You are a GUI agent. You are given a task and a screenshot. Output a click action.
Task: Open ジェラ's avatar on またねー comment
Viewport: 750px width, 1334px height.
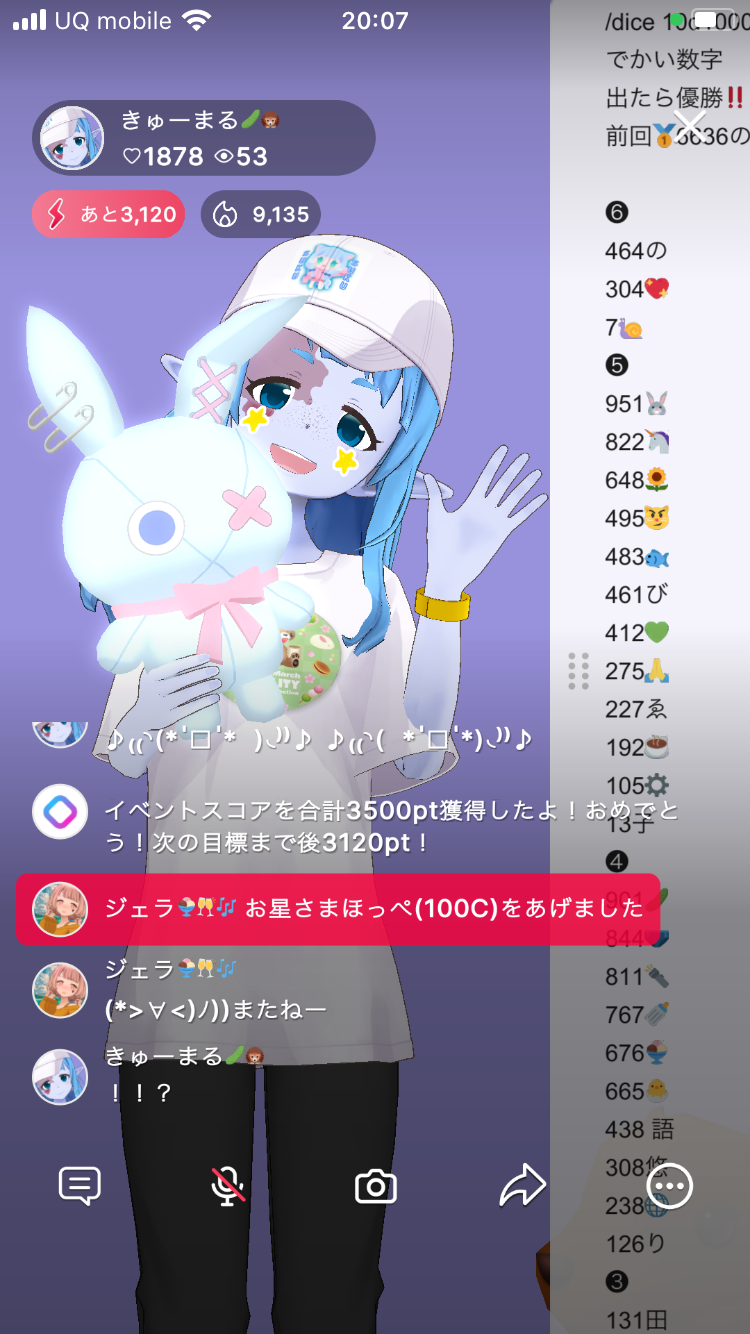[x=60, y=990]
